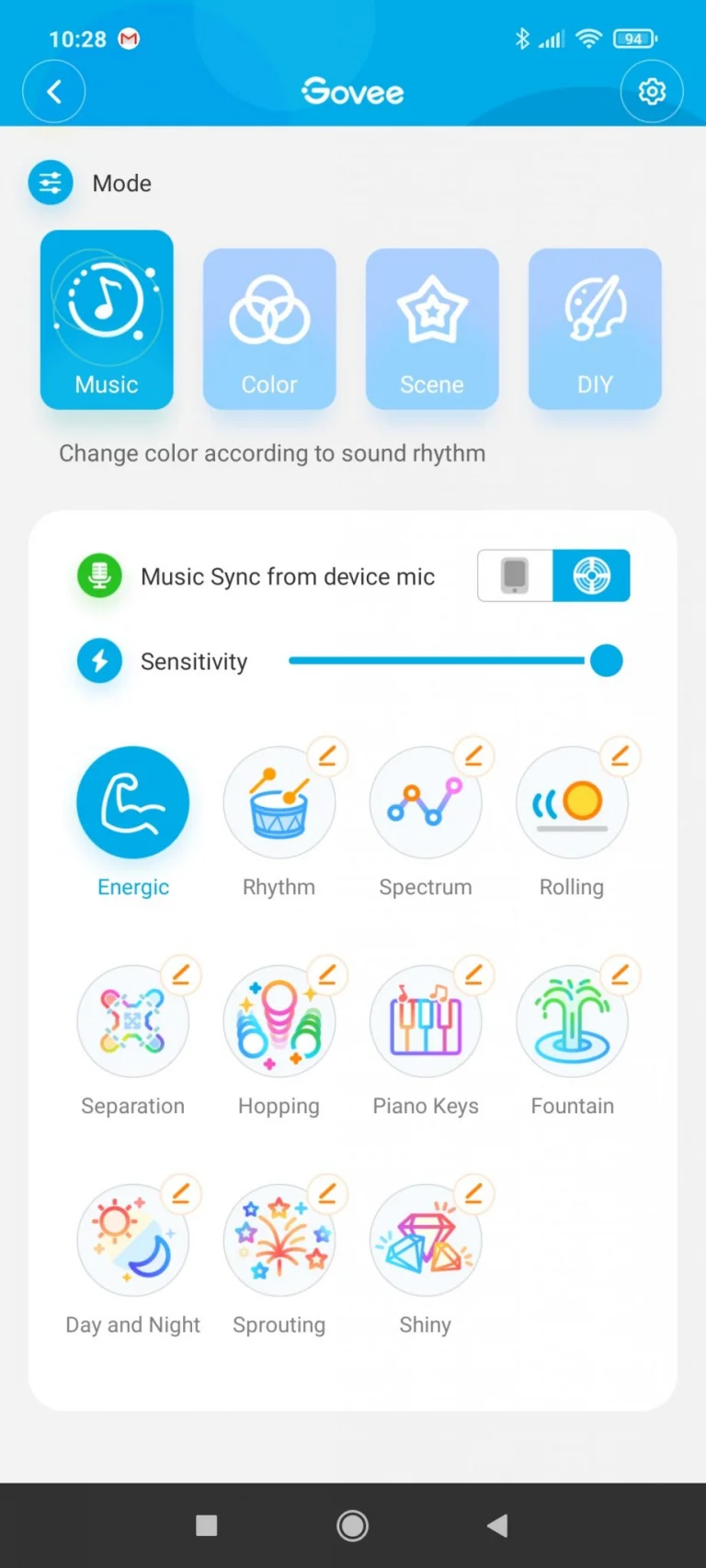
Task: Apply the Sprouting effect
Action: tap(279, 1241)
